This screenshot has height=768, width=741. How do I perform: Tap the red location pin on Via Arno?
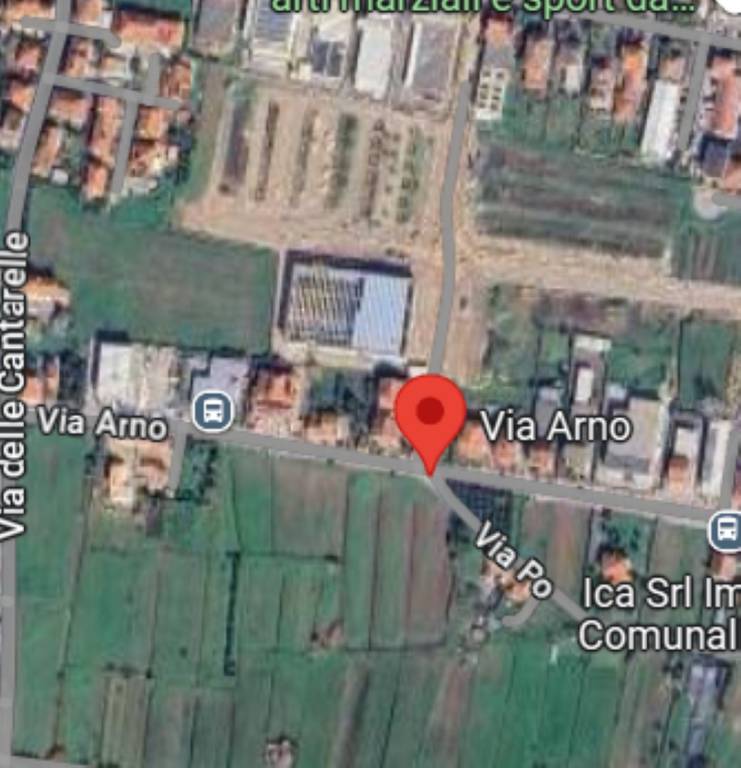tap(430, 412)
